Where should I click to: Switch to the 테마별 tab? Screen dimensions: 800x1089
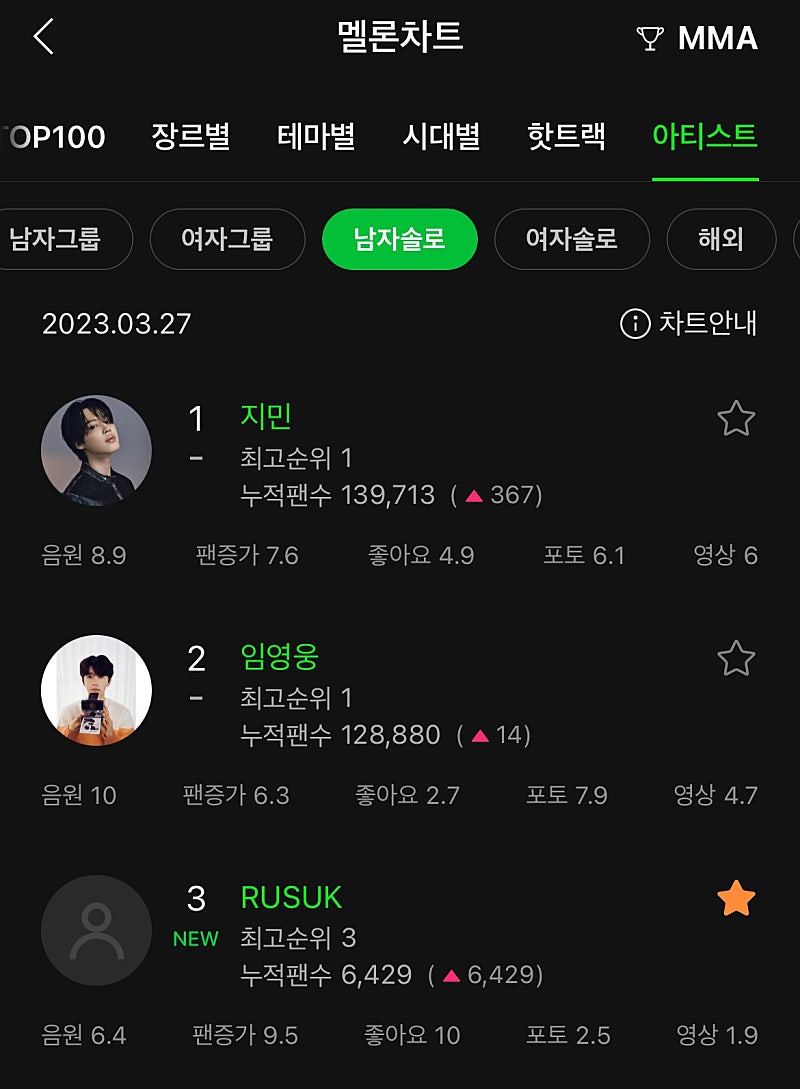tap(316, 136)
